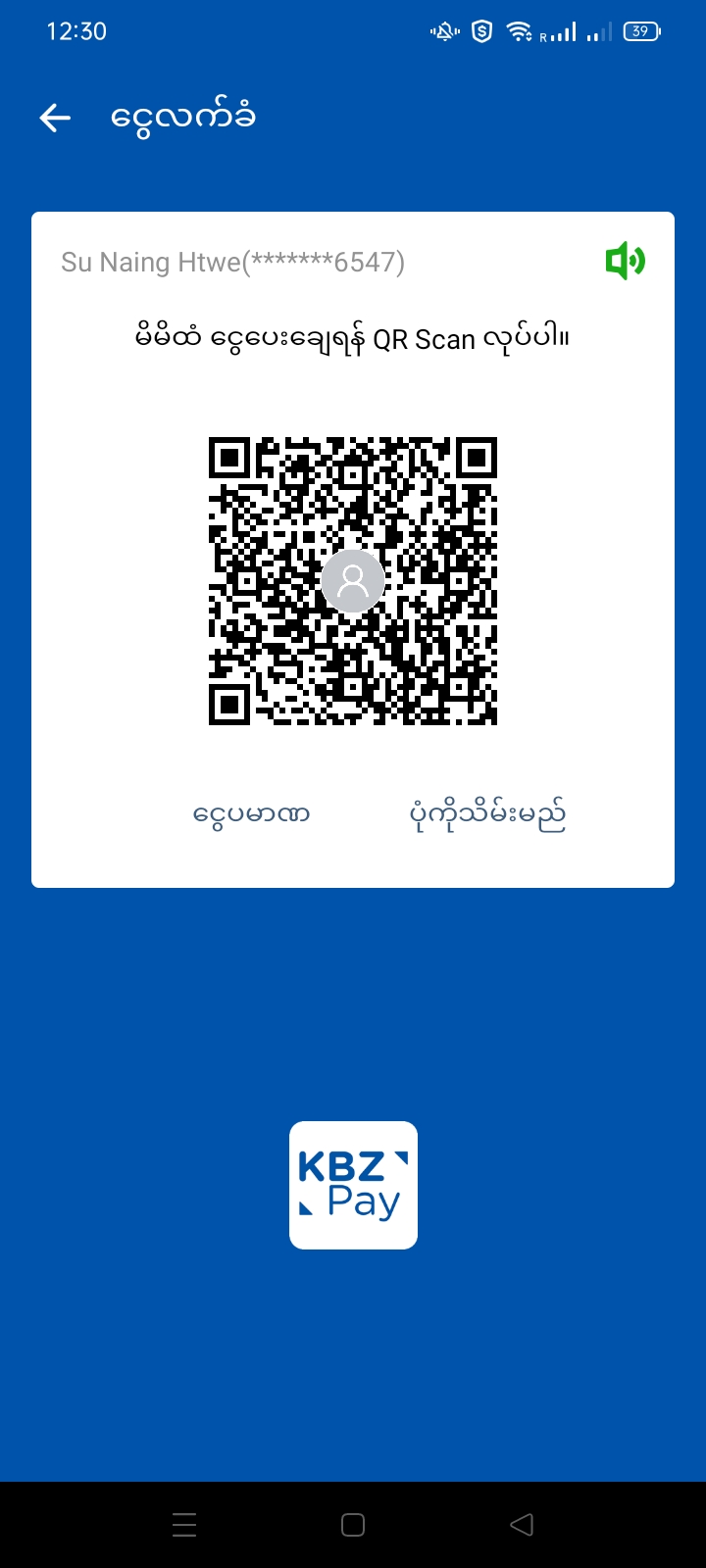Viewport: 706px width, 1568px height.
Task: Toggle the green sound speaker icon
Action: [625, 262]
